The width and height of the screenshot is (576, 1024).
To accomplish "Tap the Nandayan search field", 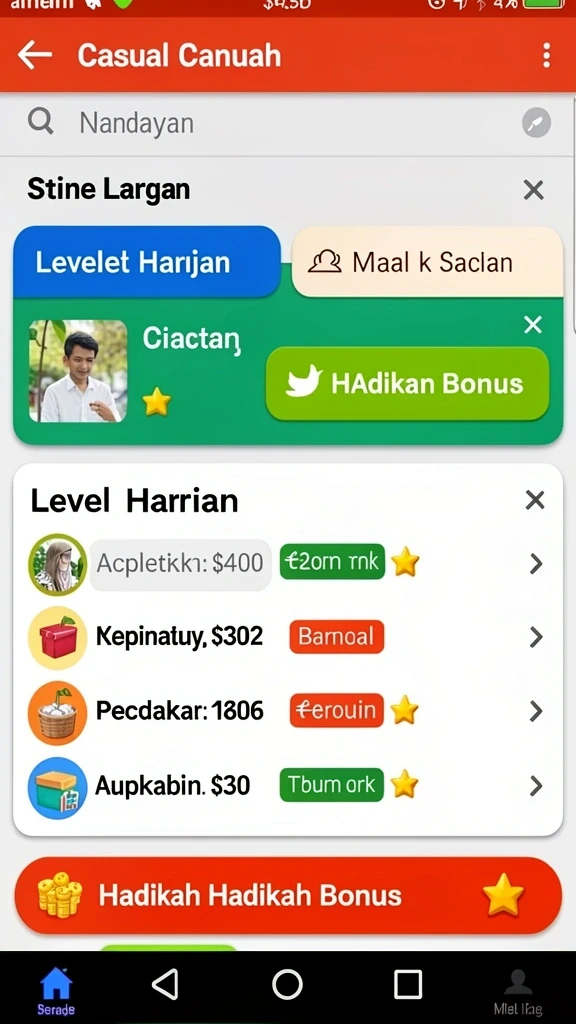I will coord(287,123).
